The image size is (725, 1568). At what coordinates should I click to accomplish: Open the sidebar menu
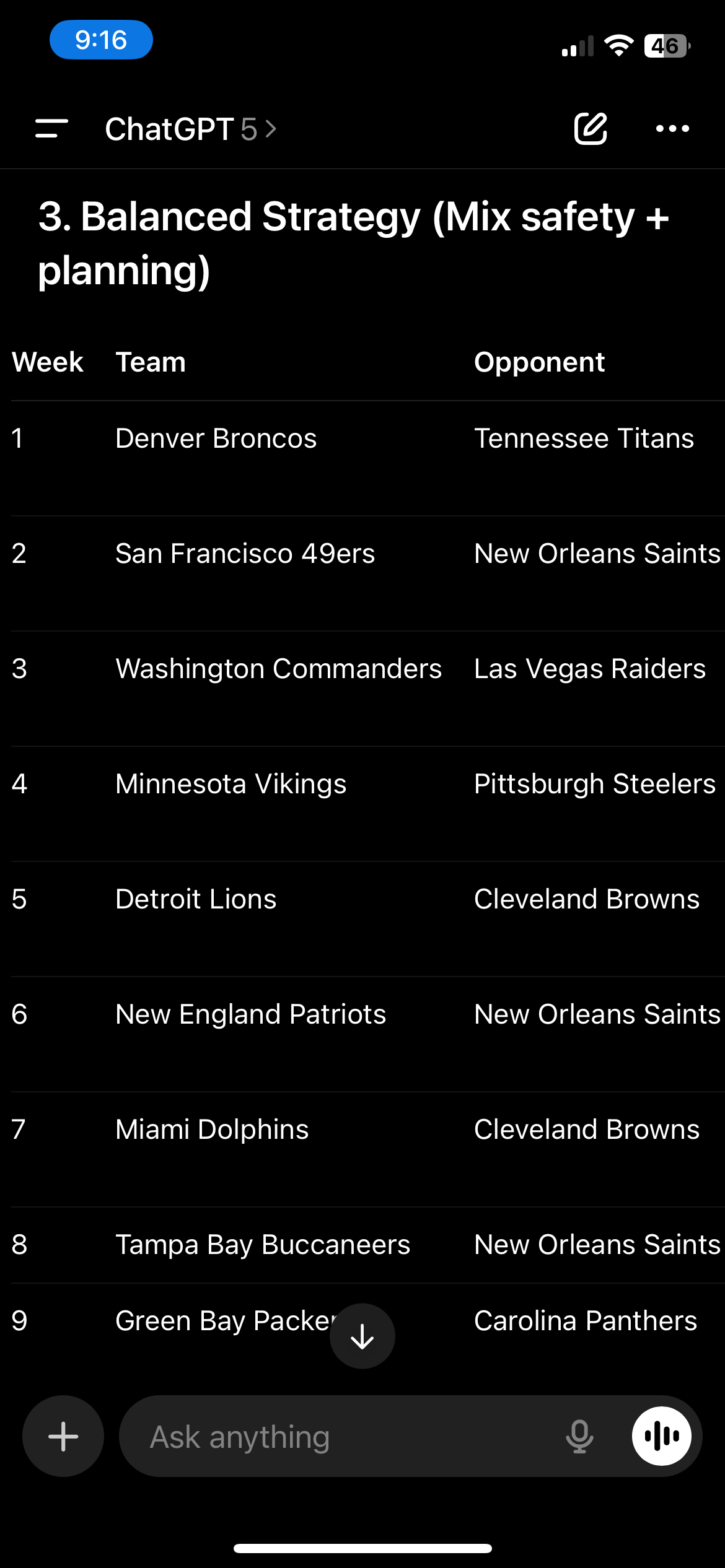click(x=51, y=129)
